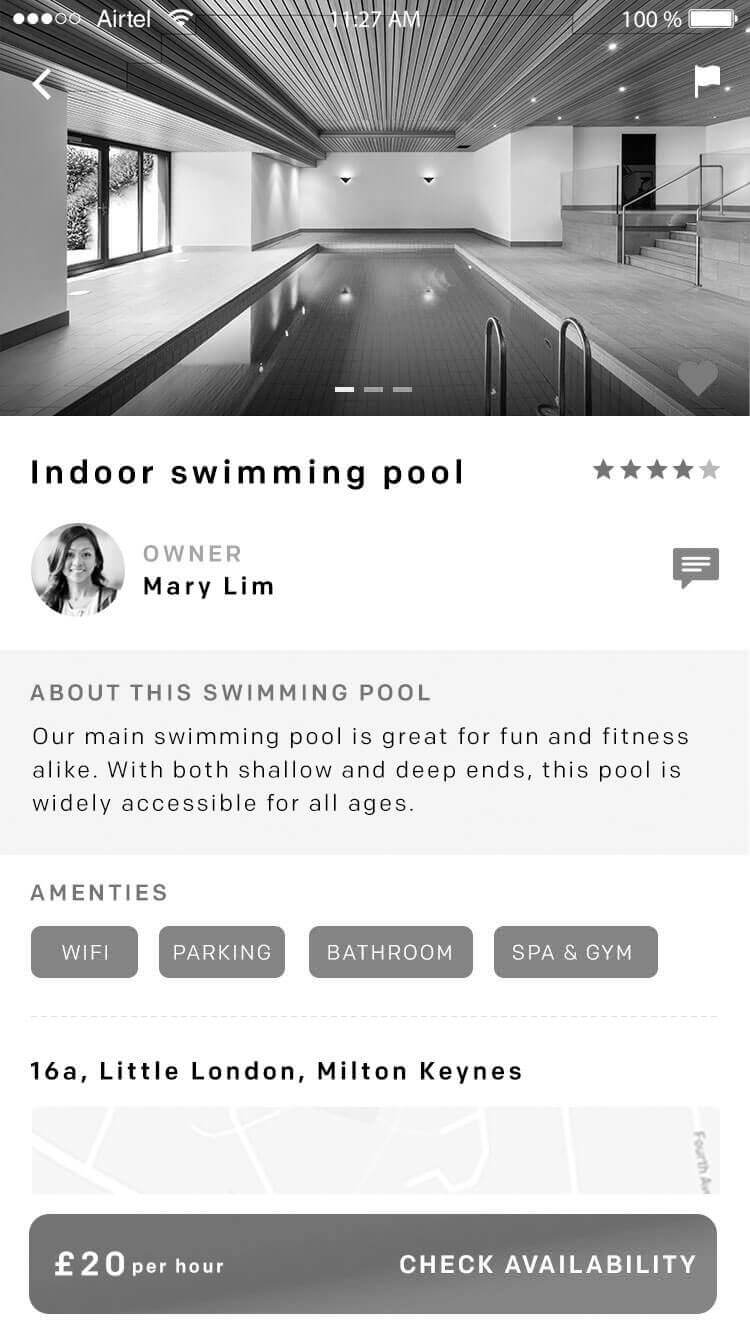Select the SPA & GYM amenity chip
Screen dimensions: 750x1334
(x=576, y=952)
